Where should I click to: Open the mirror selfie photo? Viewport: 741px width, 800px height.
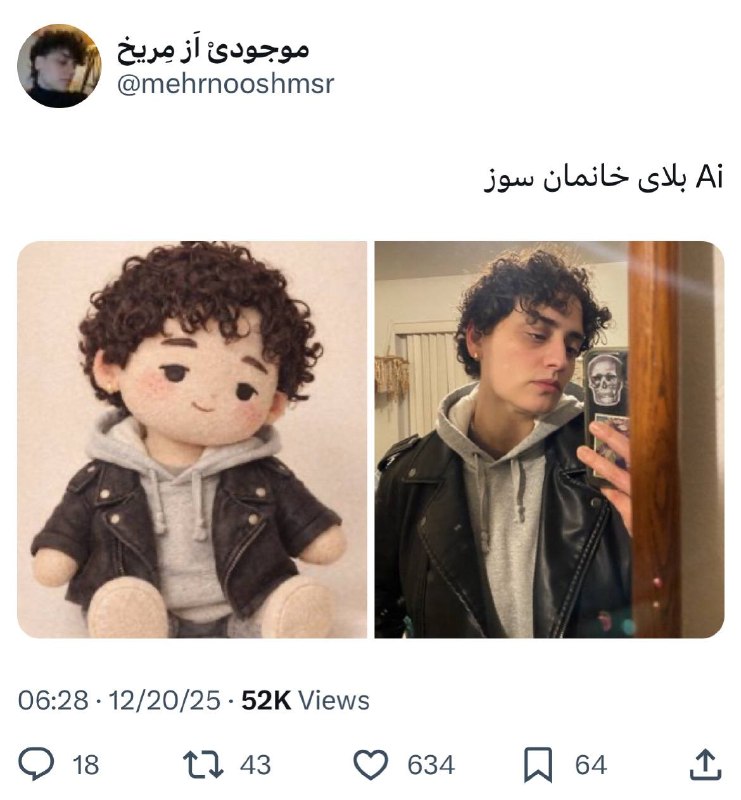tap(548, 439)
